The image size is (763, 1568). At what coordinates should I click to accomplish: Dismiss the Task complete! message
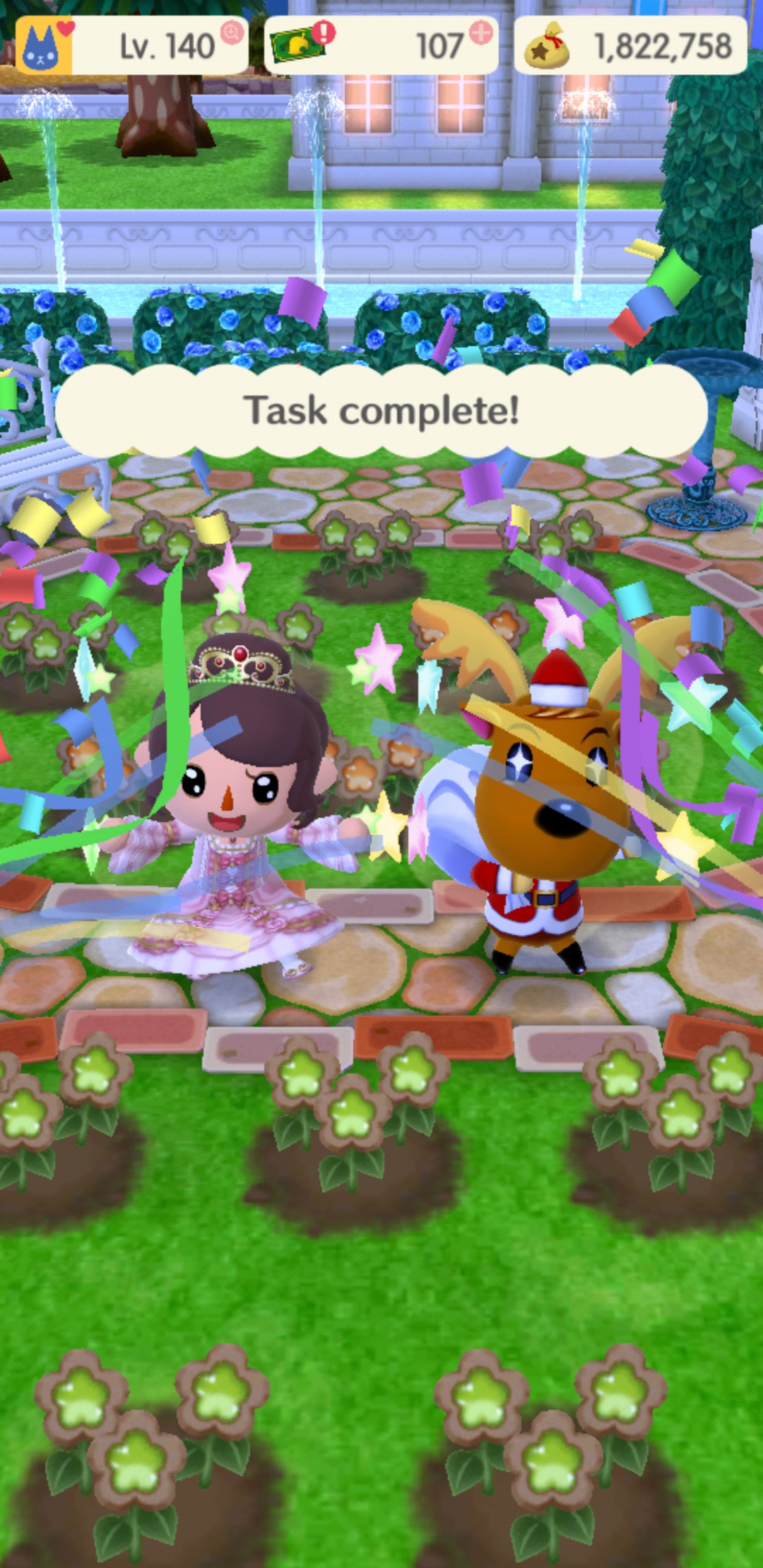pyautogui.click(x=381, y=410)
